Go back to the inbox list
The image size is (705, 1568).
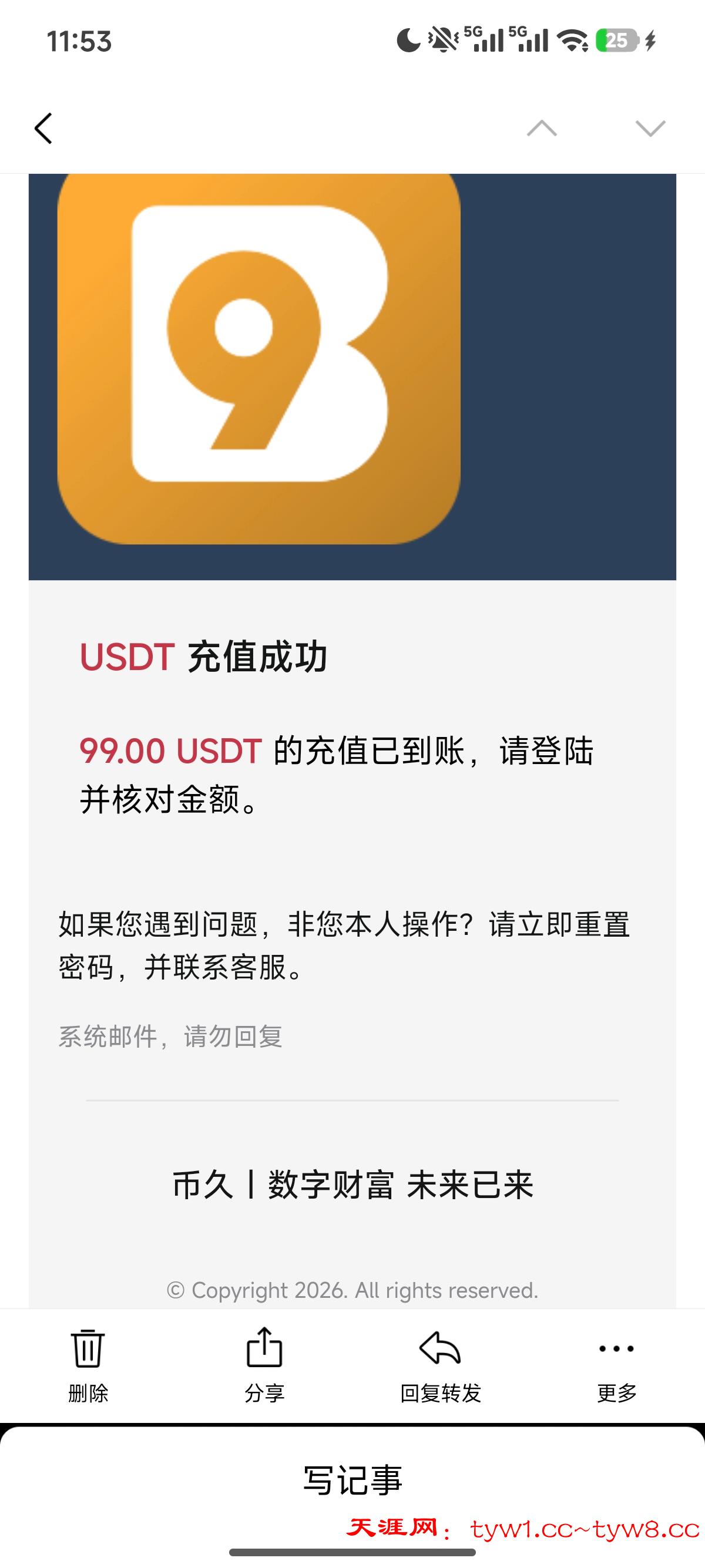(43, 129)
